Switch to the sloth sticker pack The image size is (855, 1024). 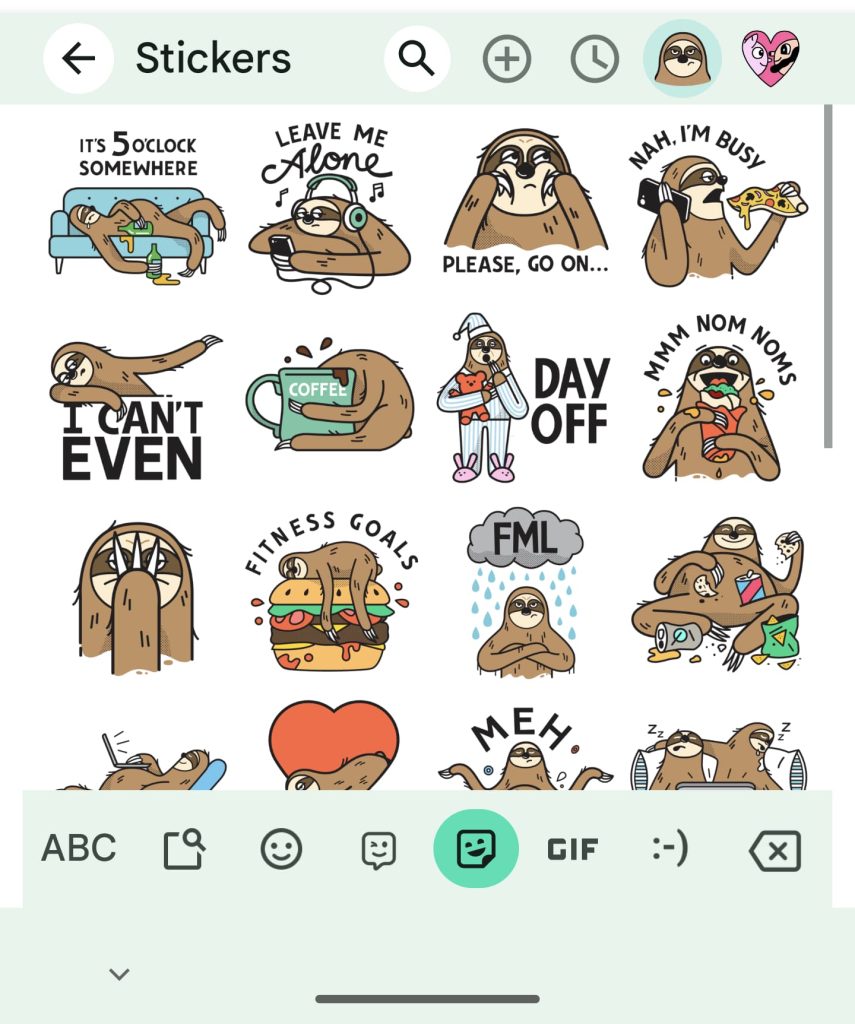pyautogui.click(x=682, y=59)
